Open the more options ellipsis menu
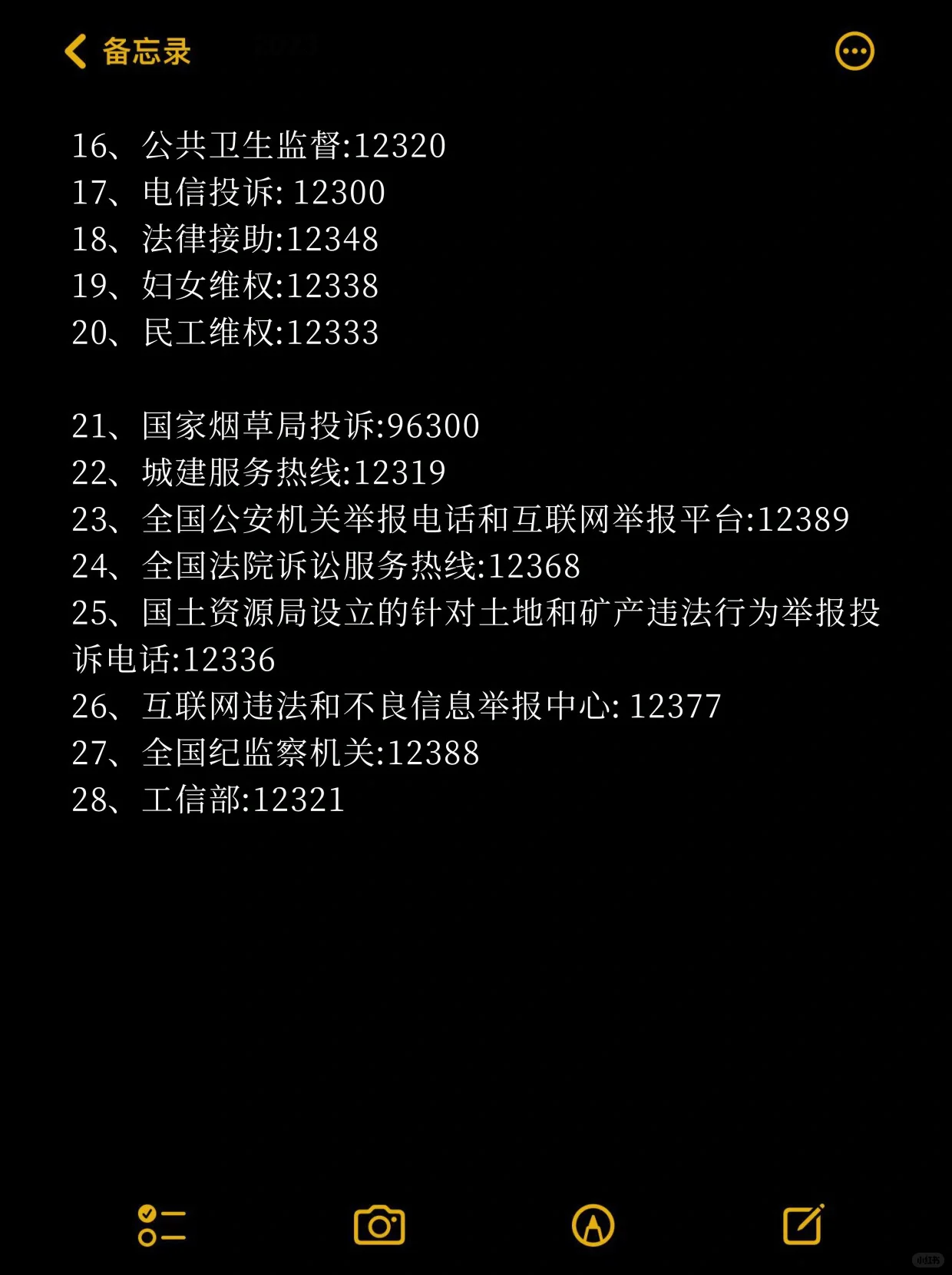Viewport: 952px width, 1275px height. pos(854,51)
